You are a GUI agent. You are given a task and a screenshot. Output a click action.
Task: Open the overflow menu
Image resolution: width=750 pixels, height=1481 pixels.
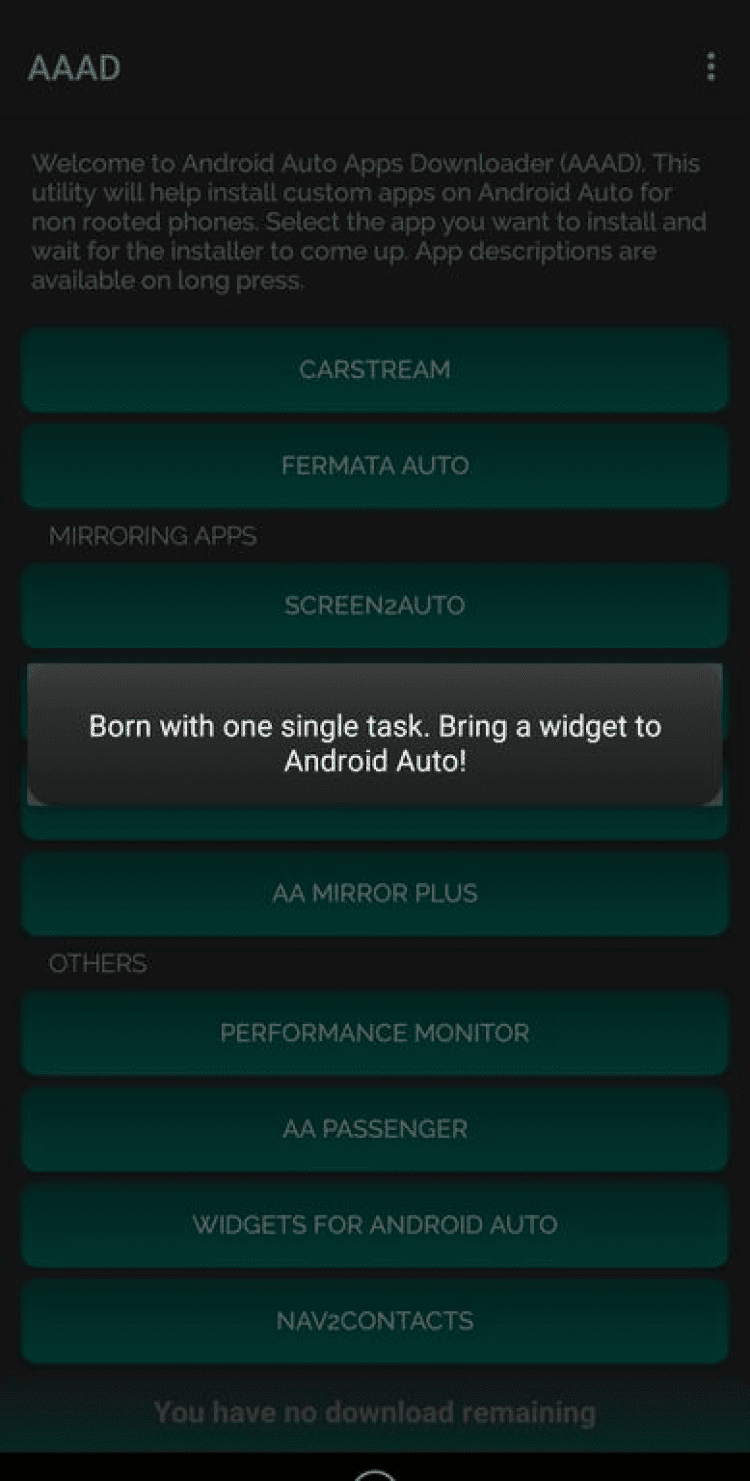[x=710, y=68]
